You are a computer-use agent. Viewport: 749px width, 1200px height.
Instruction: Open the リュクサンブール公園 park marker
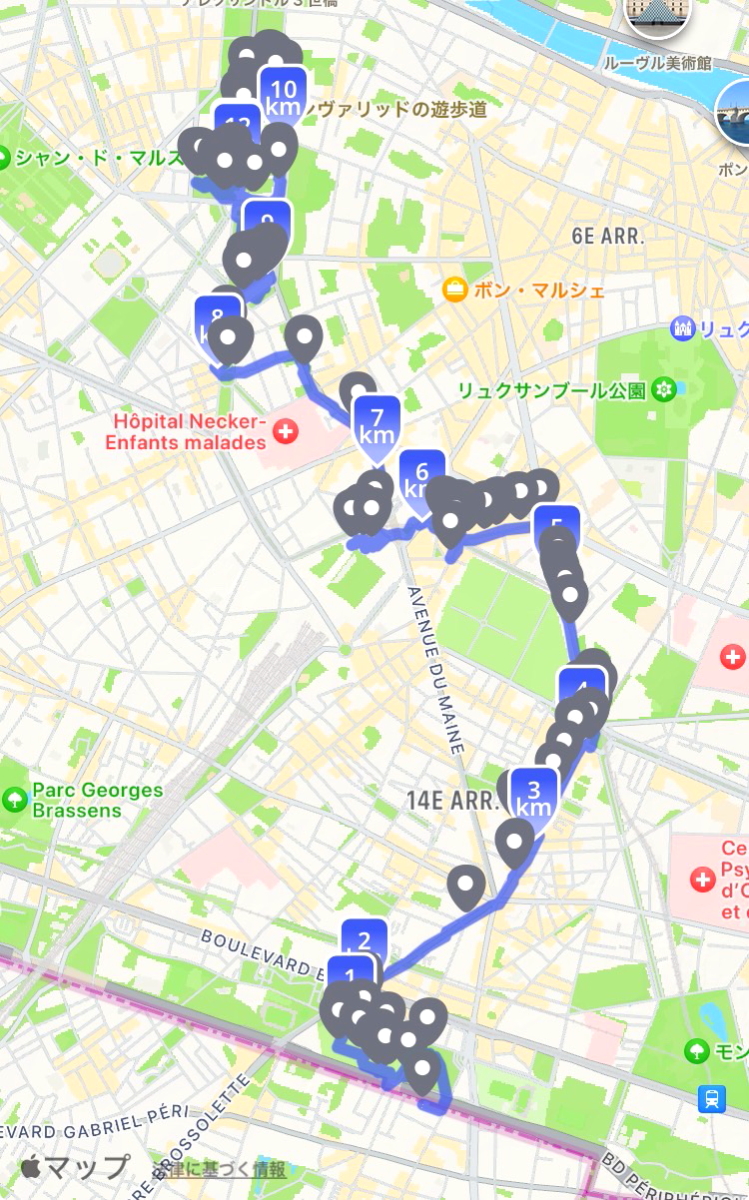[662, 391]
